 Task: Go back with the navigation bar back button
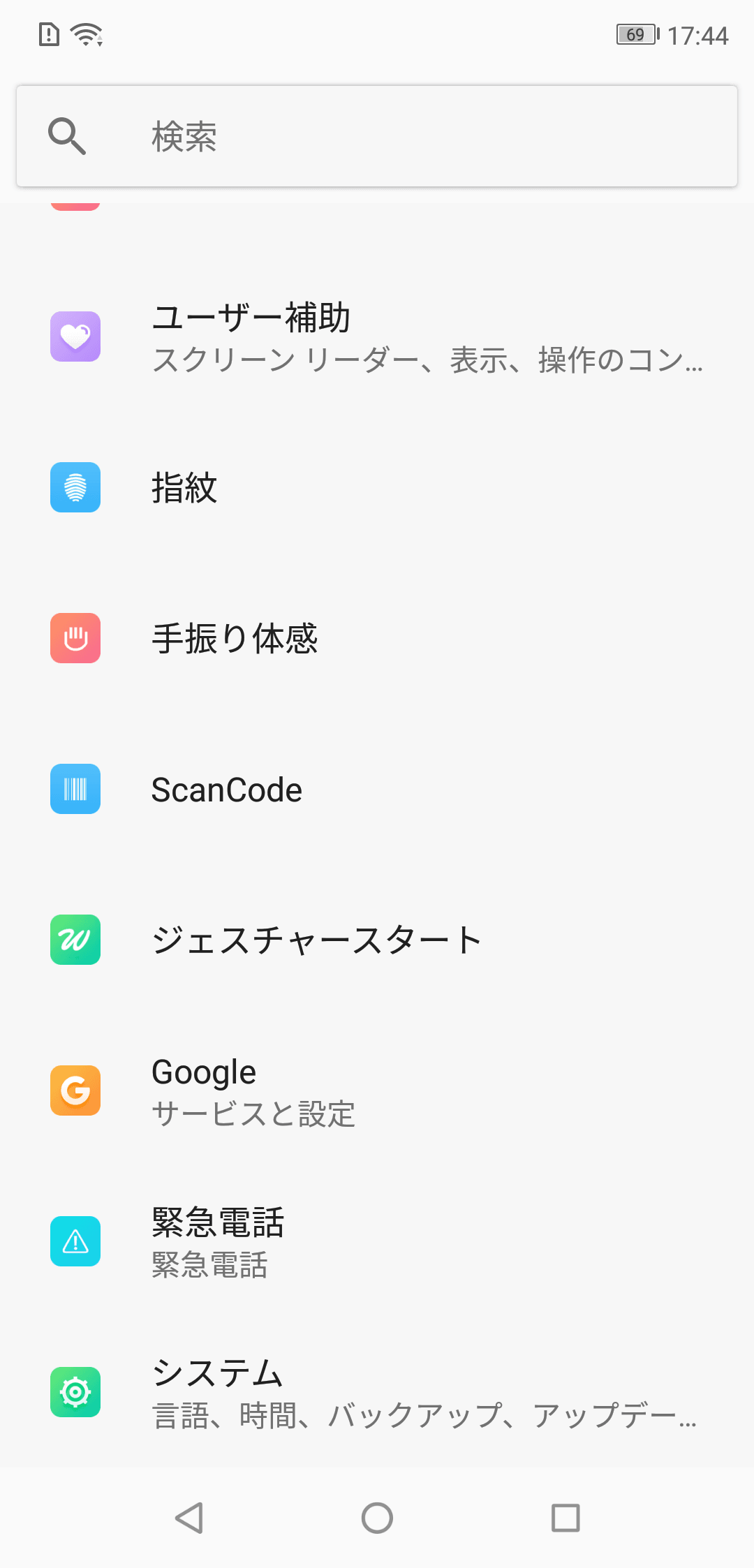[x=189, y=1518]
